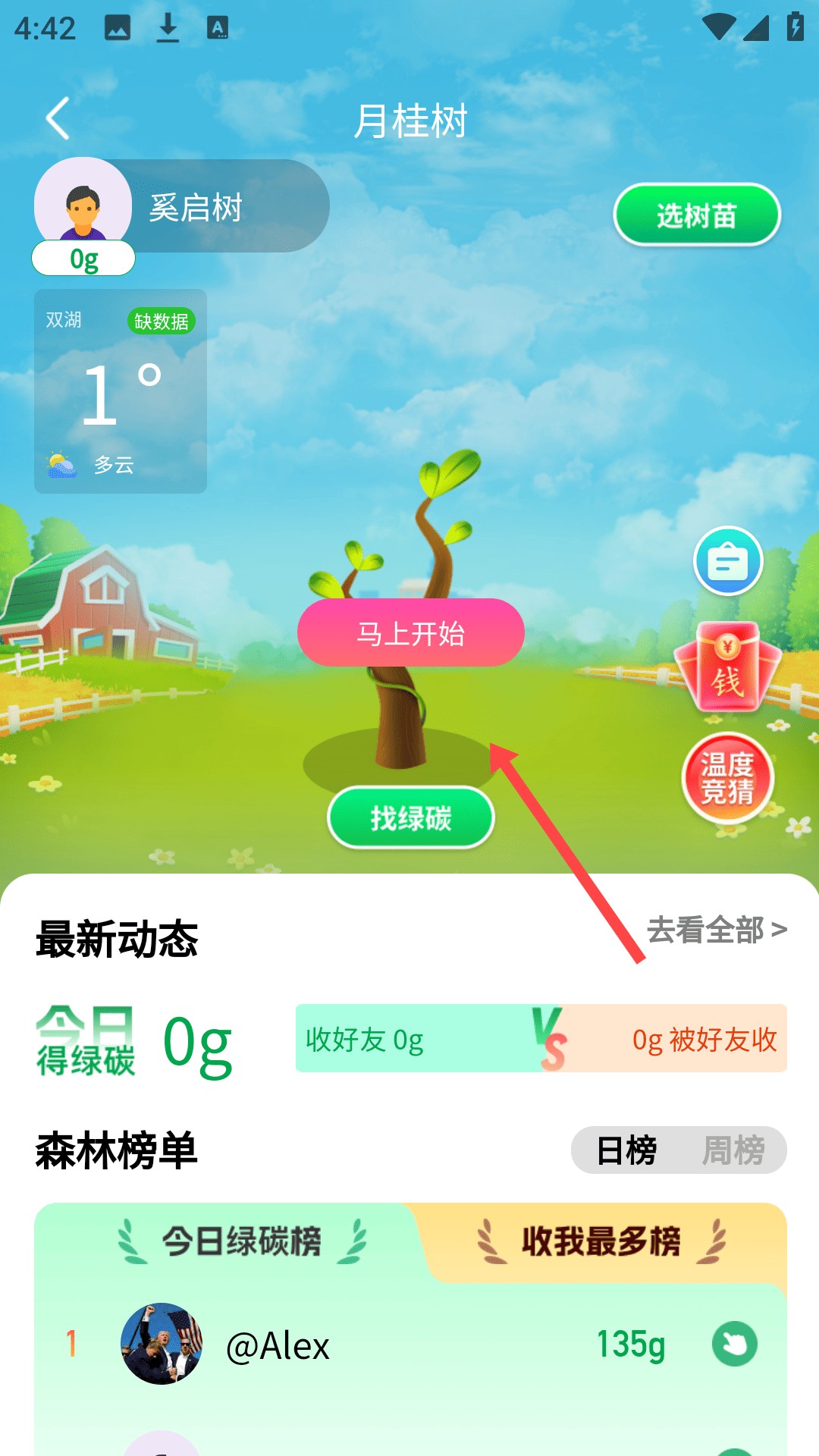Open the blue clipboard task icon
Viewport: 819px width, 1456px height.
(x=728, y=561)
